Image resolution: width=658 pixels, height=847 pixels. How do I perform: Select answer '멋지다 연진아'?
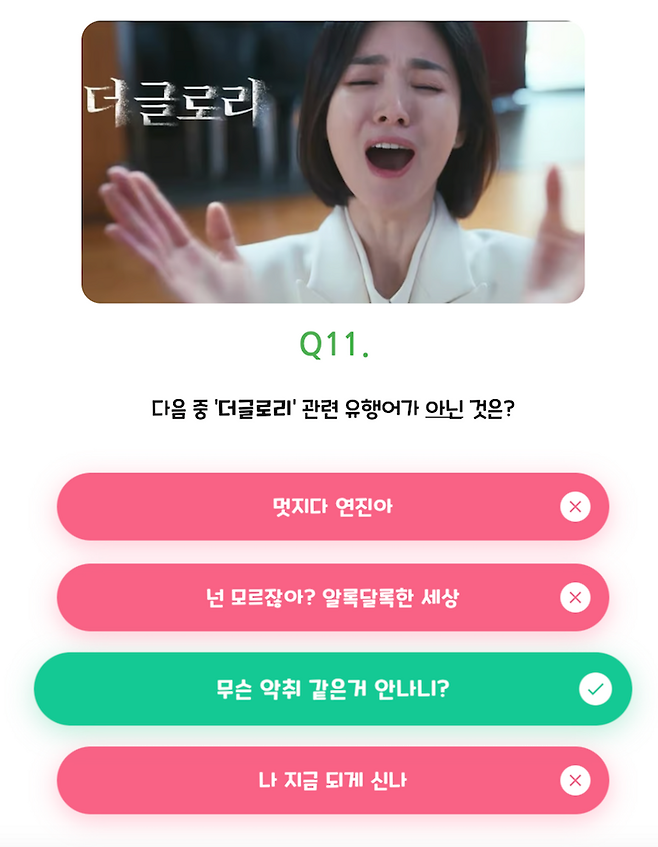tap(332, 507)
